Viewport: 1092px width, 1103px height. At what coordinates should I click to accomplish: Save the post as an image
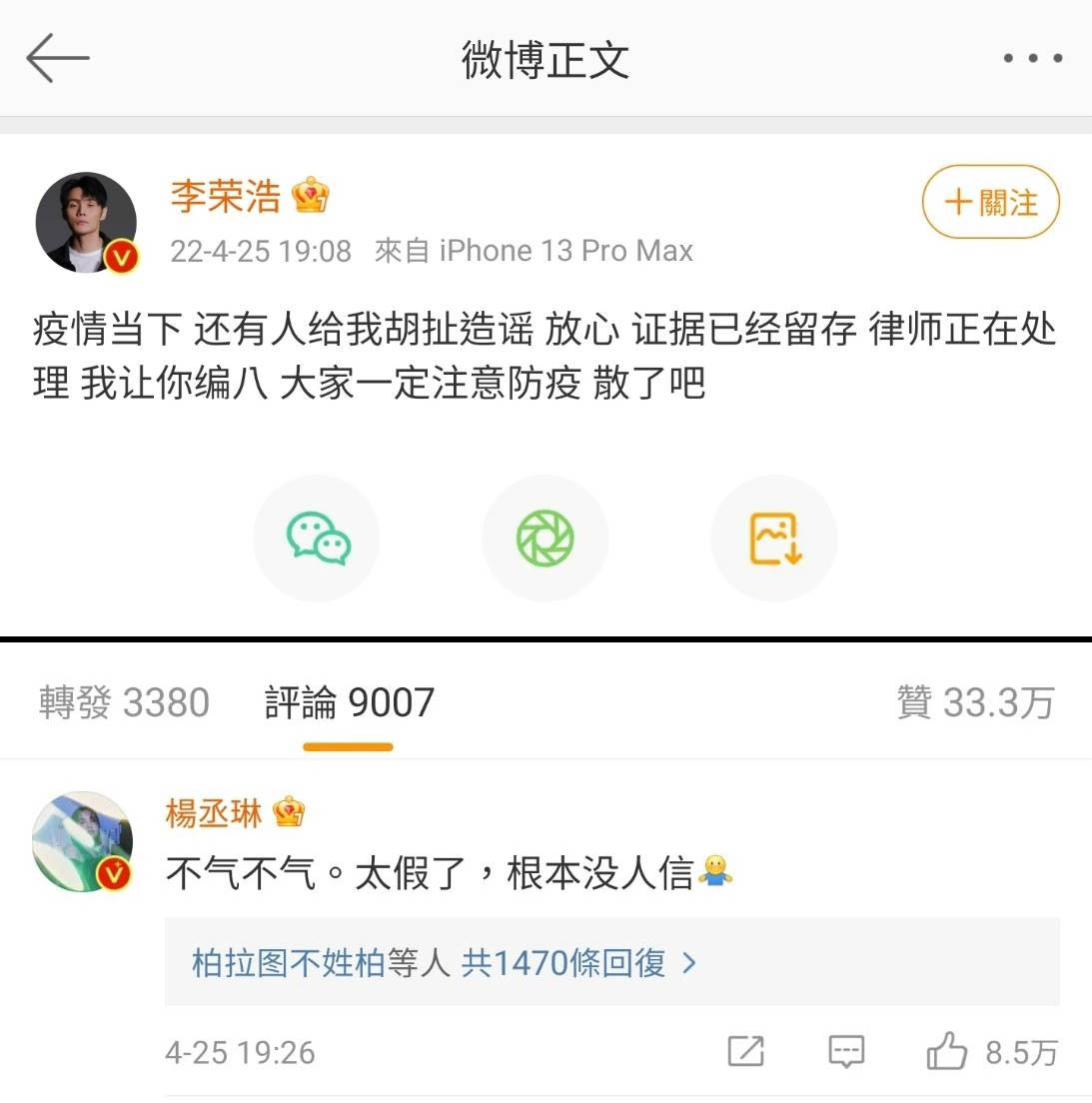click(774, 539)
